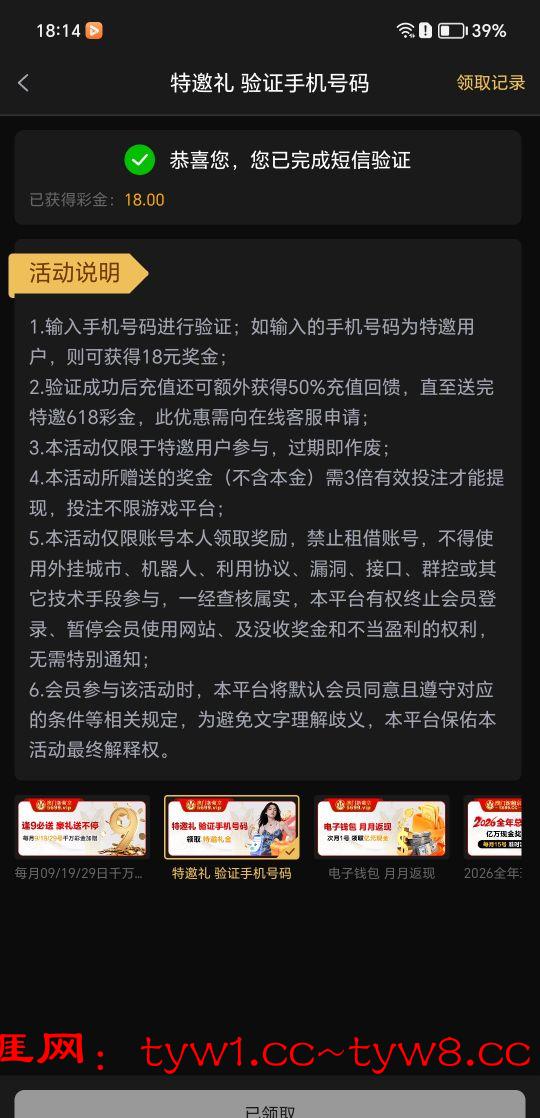Open the 2026全年 promotion tile
This screenshot has width=540, height=1118.
coord(493,838)
